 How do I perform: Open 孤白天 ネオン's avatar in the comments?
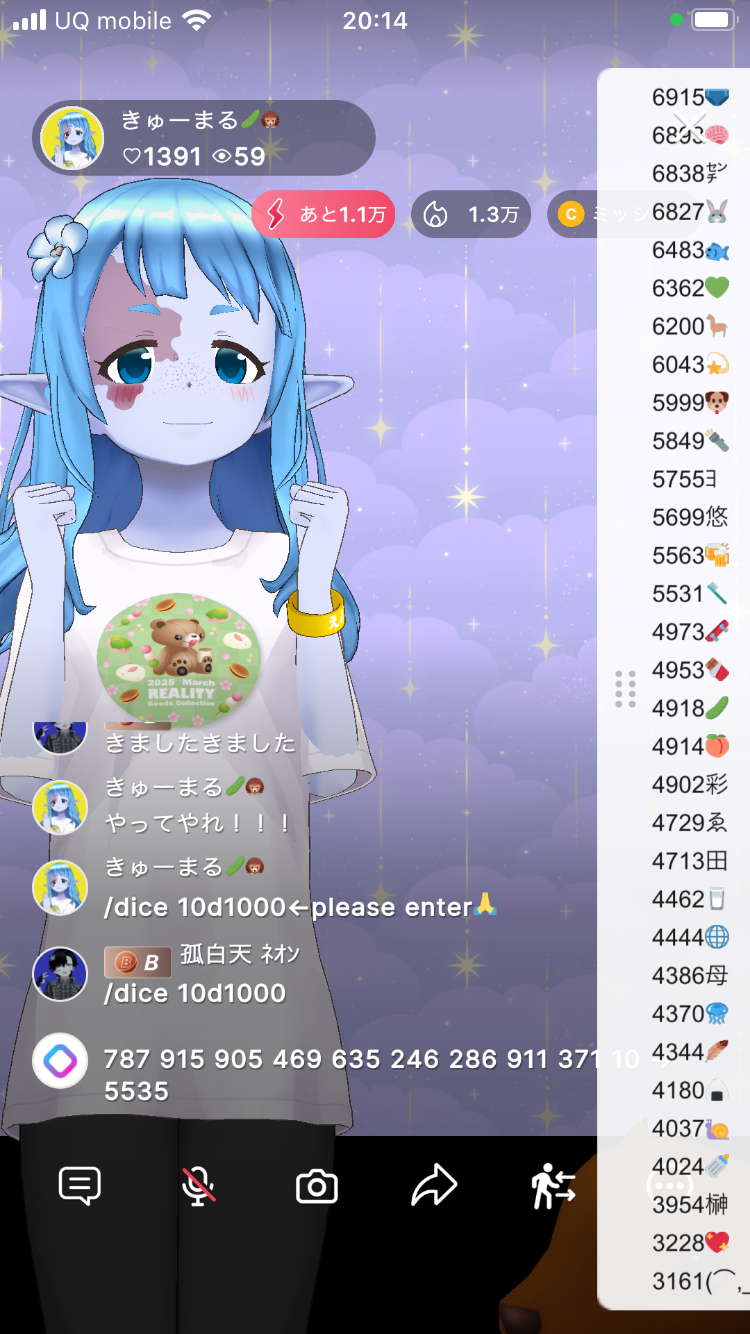point(61,975)
